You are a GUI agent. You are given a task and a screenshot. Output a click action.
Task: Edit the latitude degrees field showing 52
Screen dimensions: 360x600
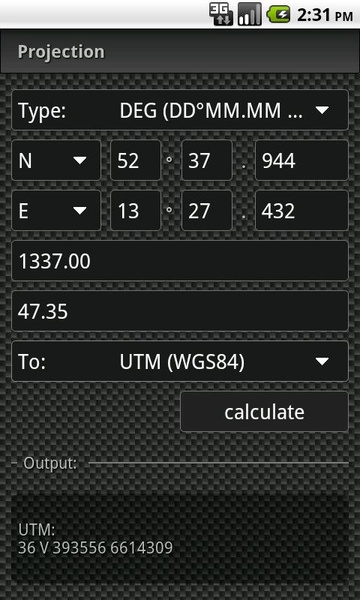point(135,160)
